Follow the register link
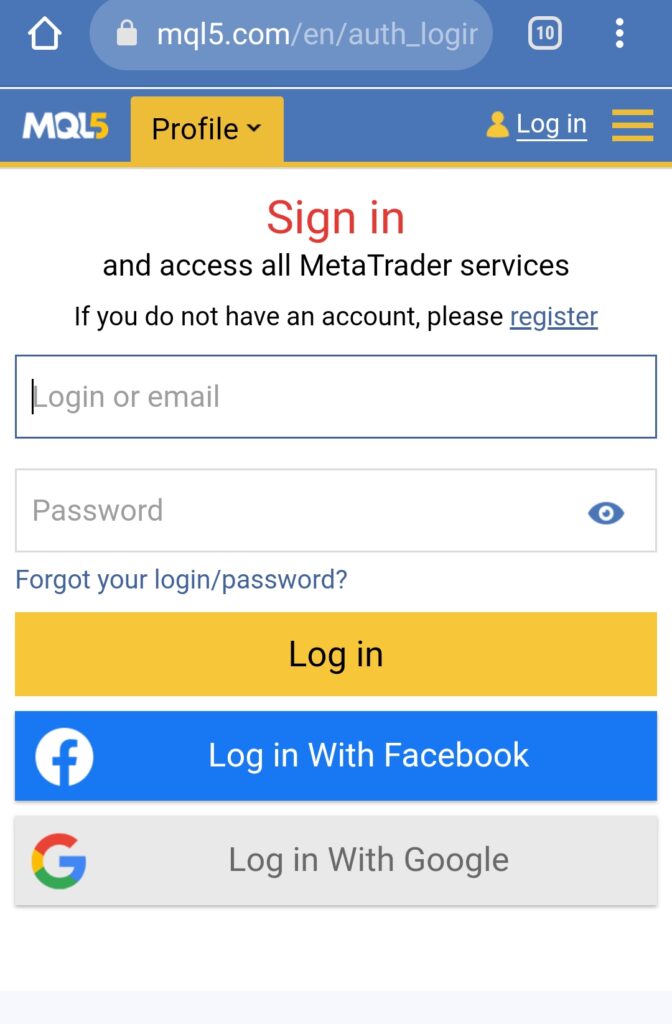 point(553,317)
